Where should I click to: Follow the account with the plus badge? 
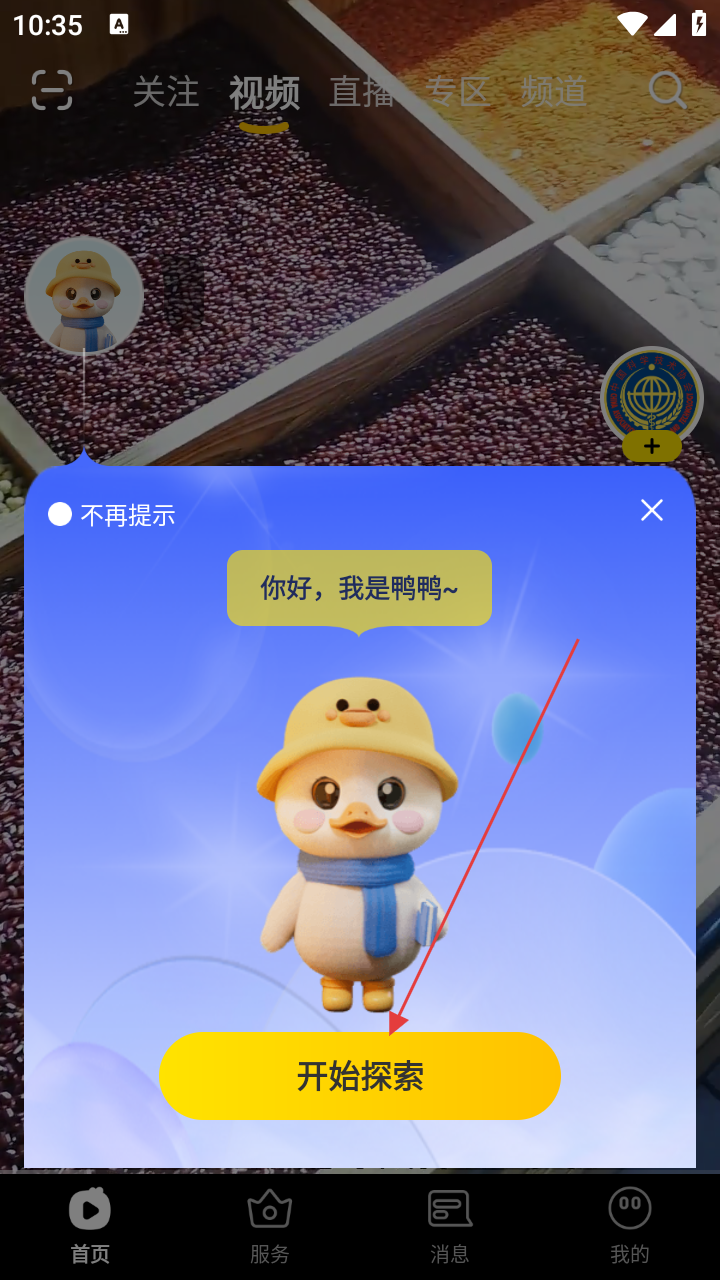point(651,446)
